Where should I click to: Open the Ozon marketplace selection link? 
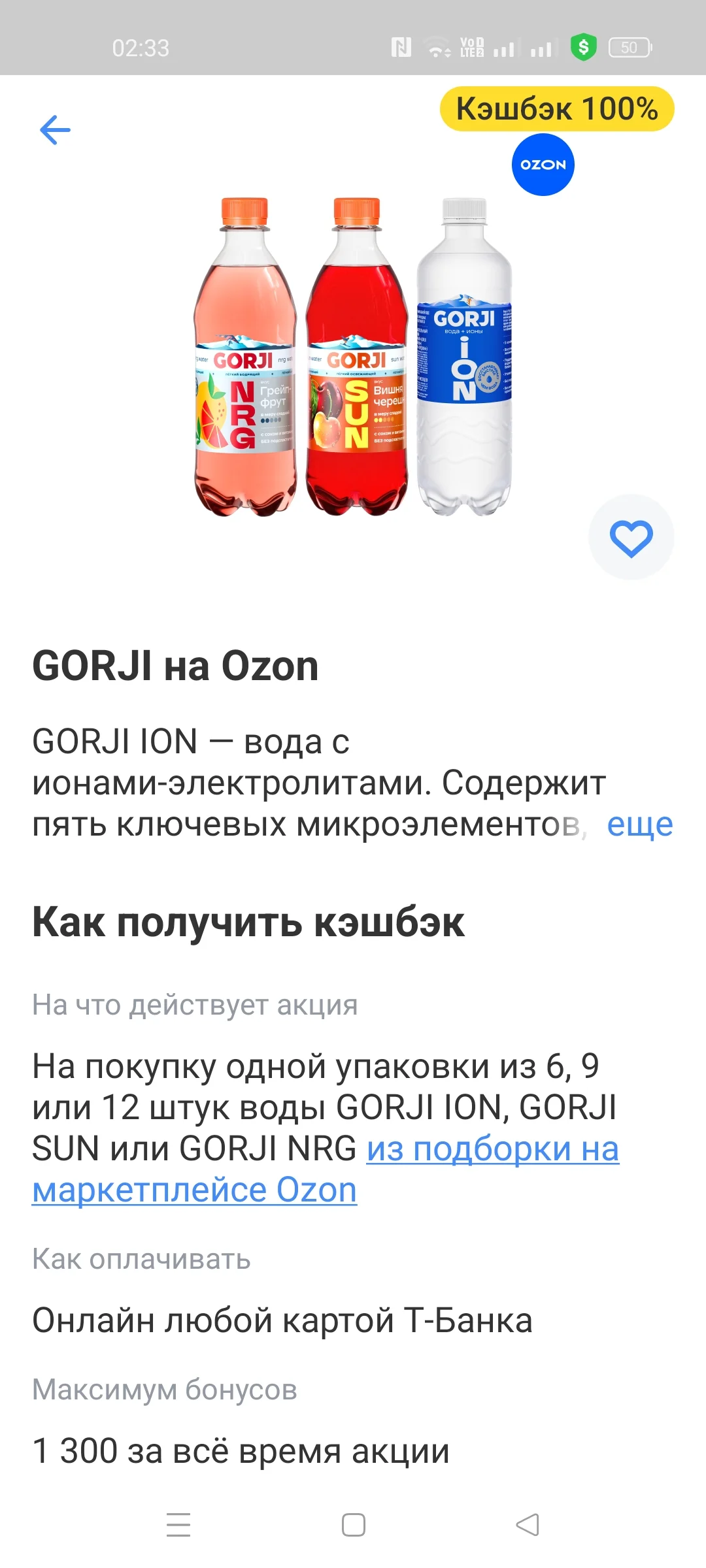click(x=326, y=1169)
